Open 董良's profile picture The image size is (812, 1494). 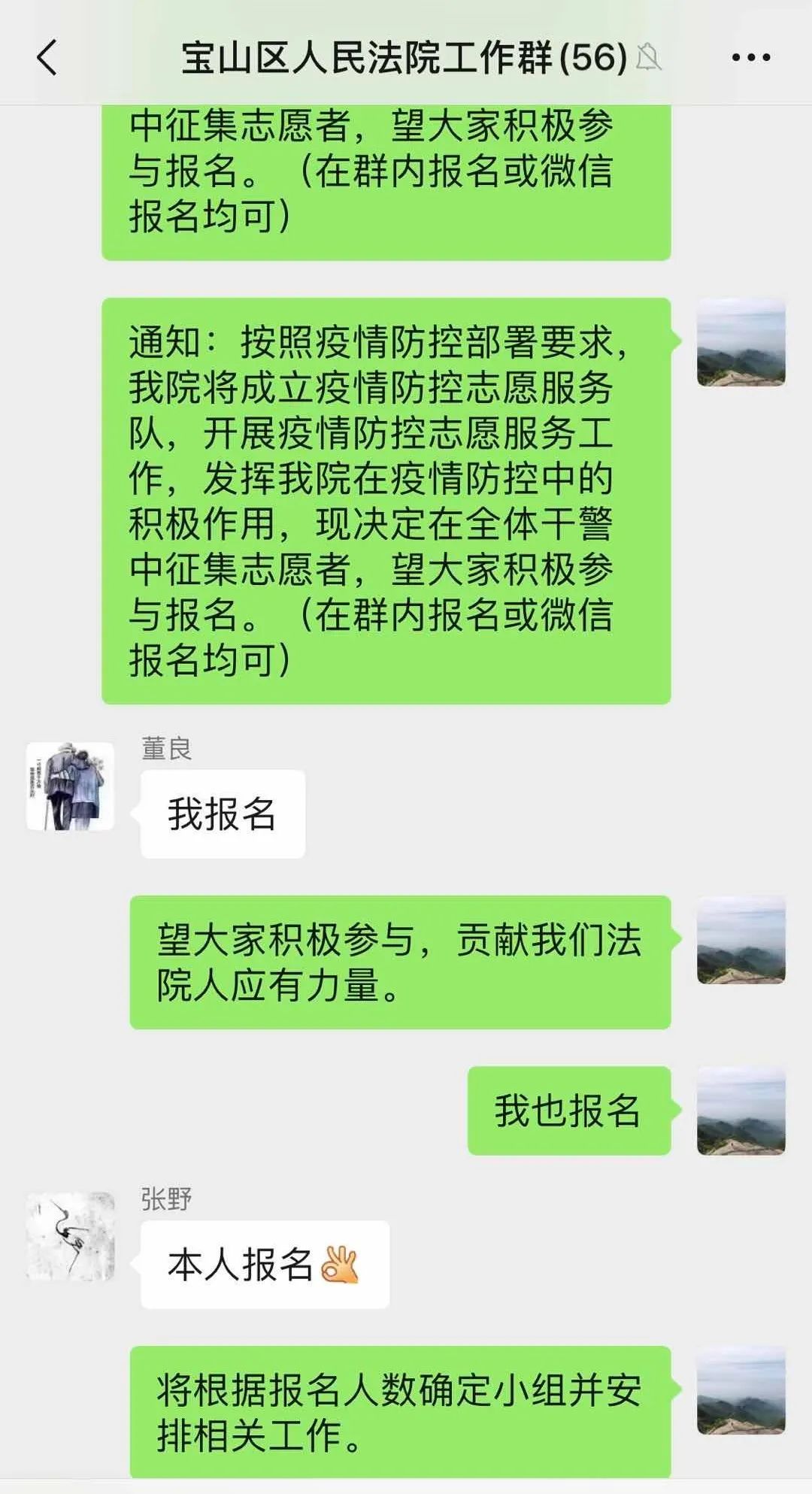click(70, 786)
